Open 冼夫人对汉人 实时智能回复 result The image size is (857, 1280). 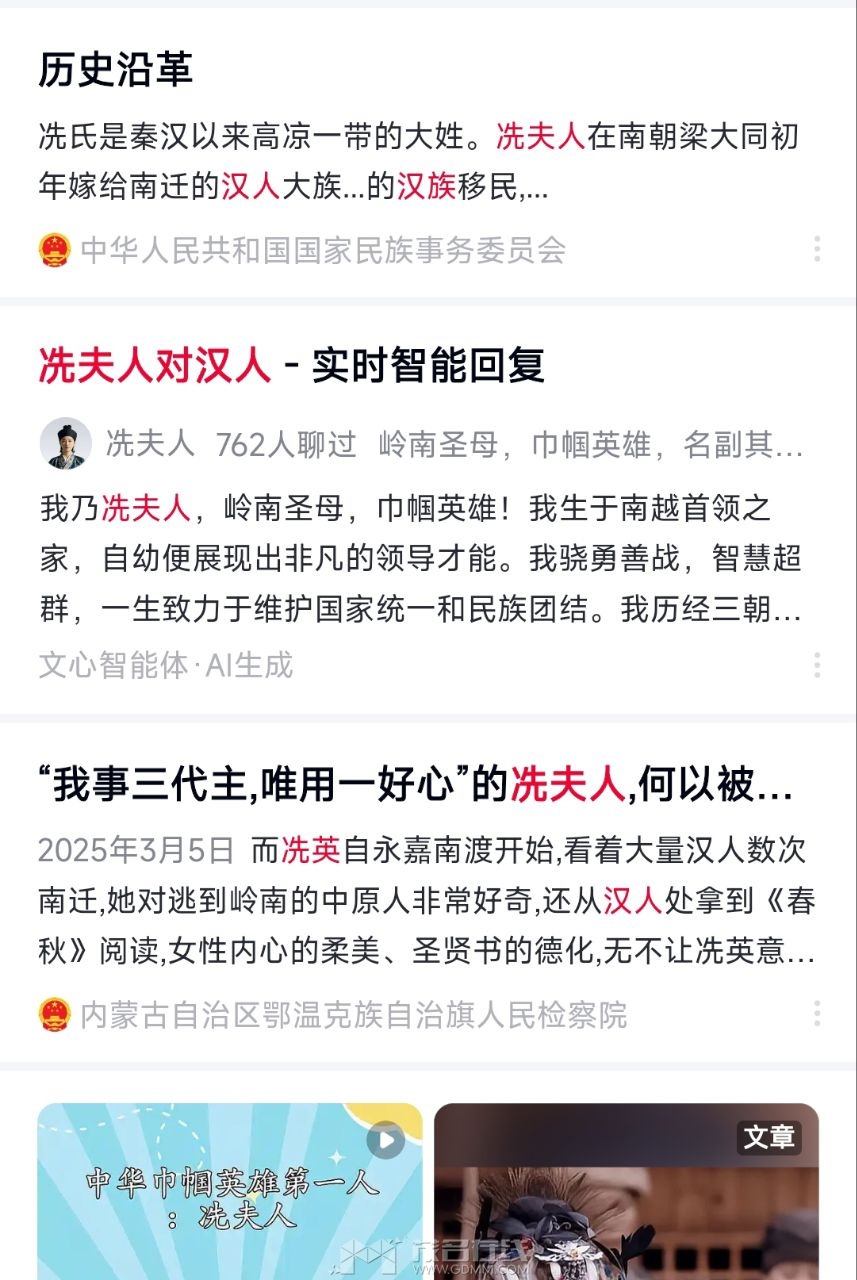coord(291,366)
